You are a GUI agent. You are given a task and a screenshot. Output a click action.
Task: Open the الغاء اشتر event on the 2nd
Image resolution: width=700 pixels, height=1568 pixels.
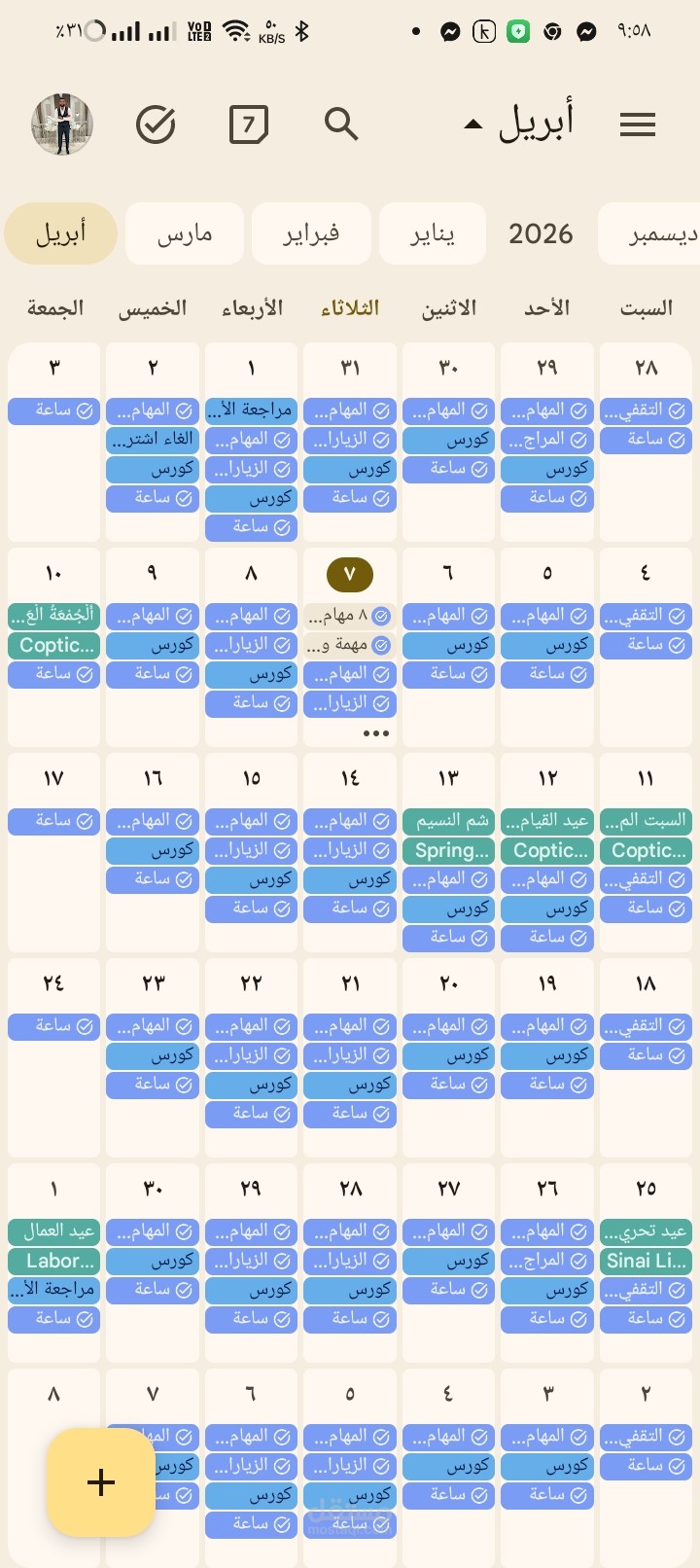[x=153, y=440]
